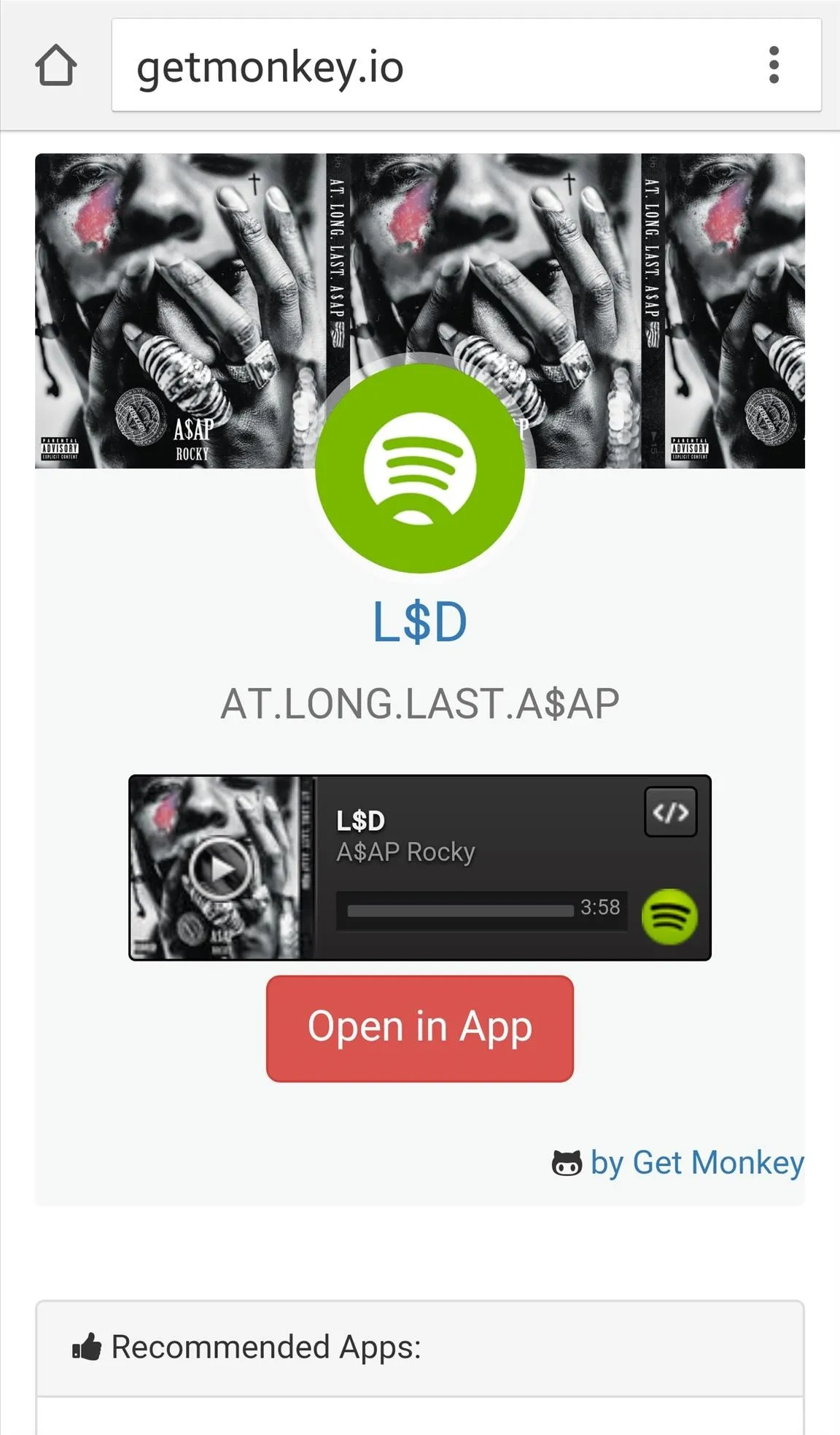840x1435 pixels.
Task: Follow the by Get Monkey link
Action: [x=696, y=1162]
